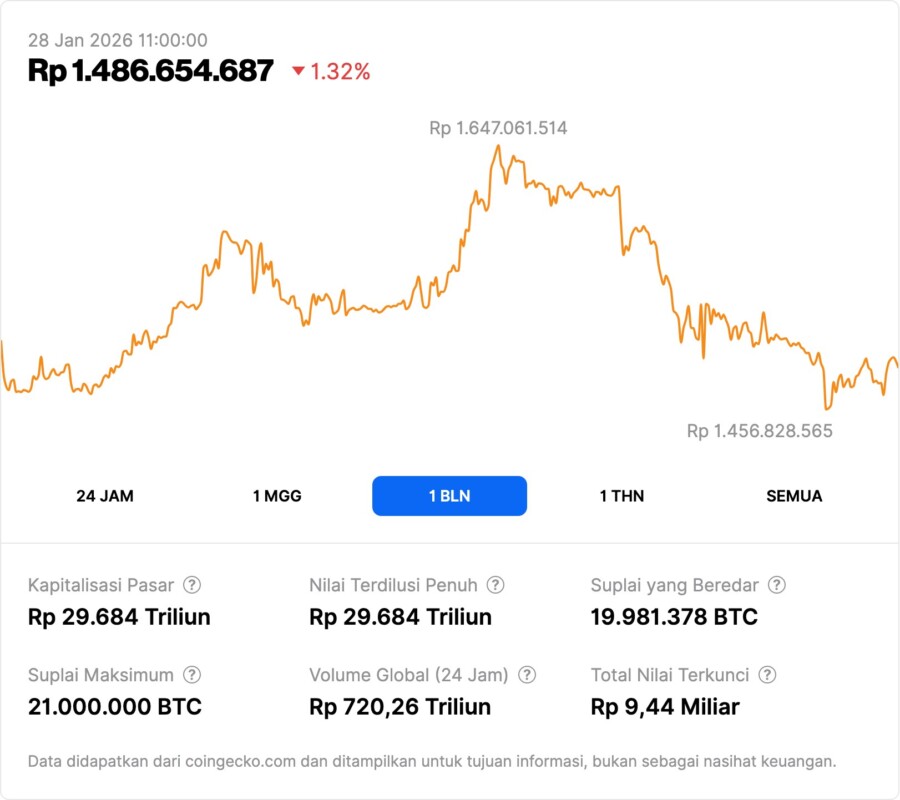Open help icon beside Kapitalisasi Pasar
This screenshot has width=900, height=800.
(x=192, y=585)
